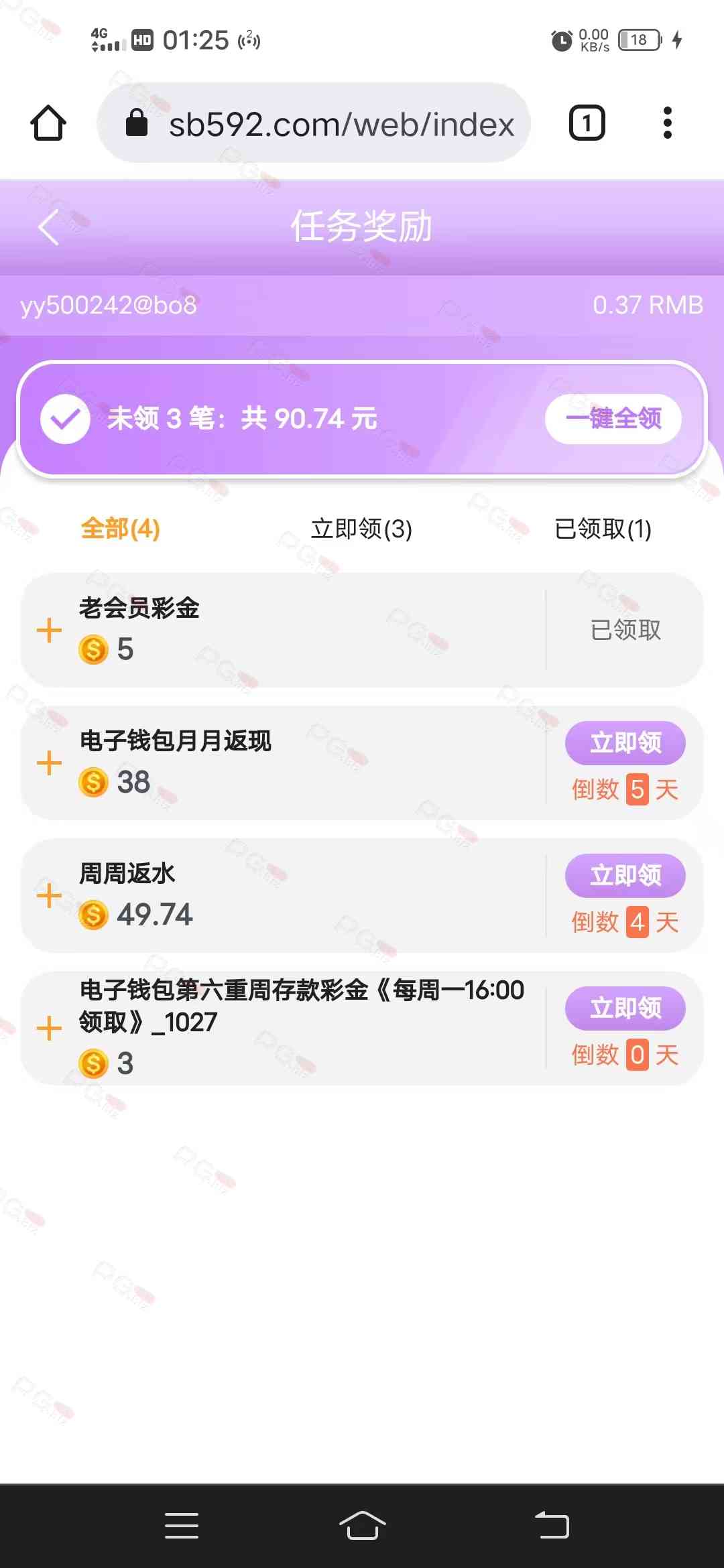Claim the 电子钱包月月返现 reward with 立即领
Viewport: 724px width, 1568px height.
(625, 742)
